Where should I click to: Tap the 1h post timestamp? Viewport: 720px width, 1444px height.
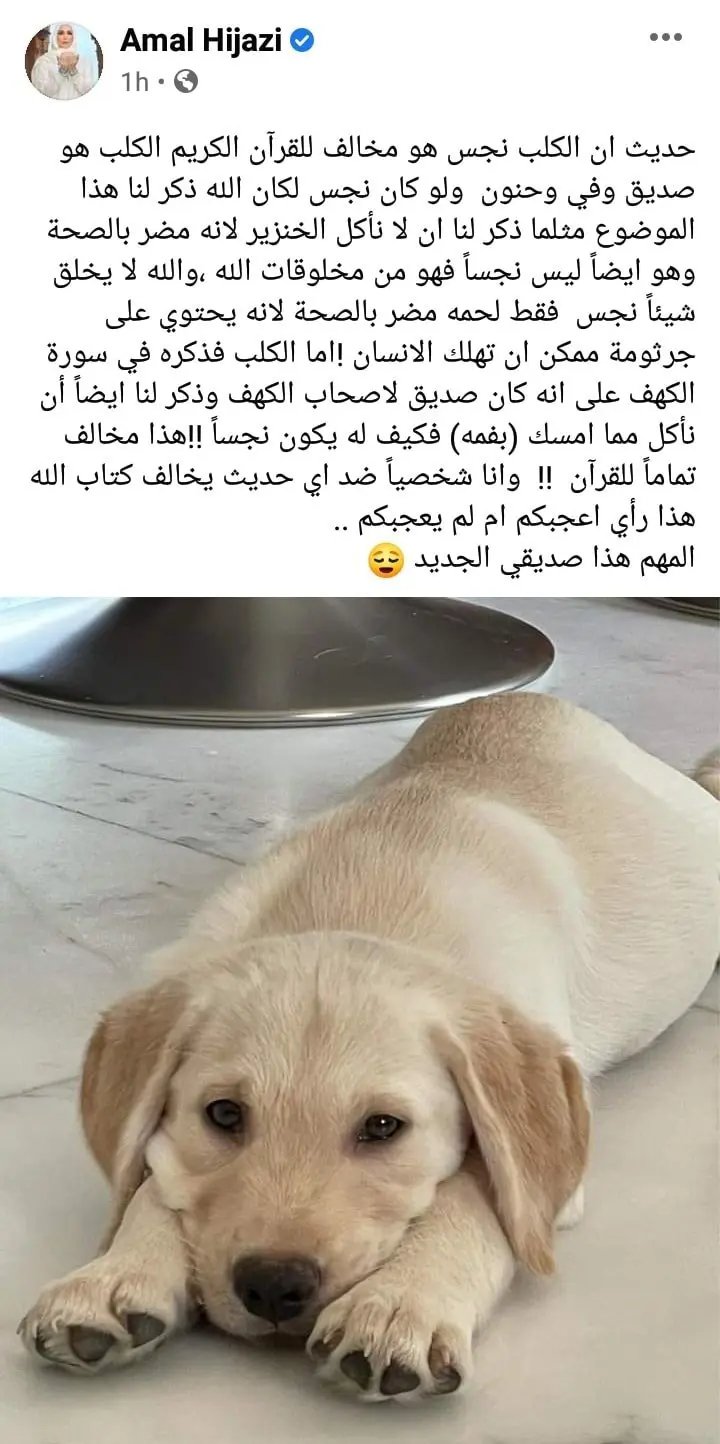(134, 82)
